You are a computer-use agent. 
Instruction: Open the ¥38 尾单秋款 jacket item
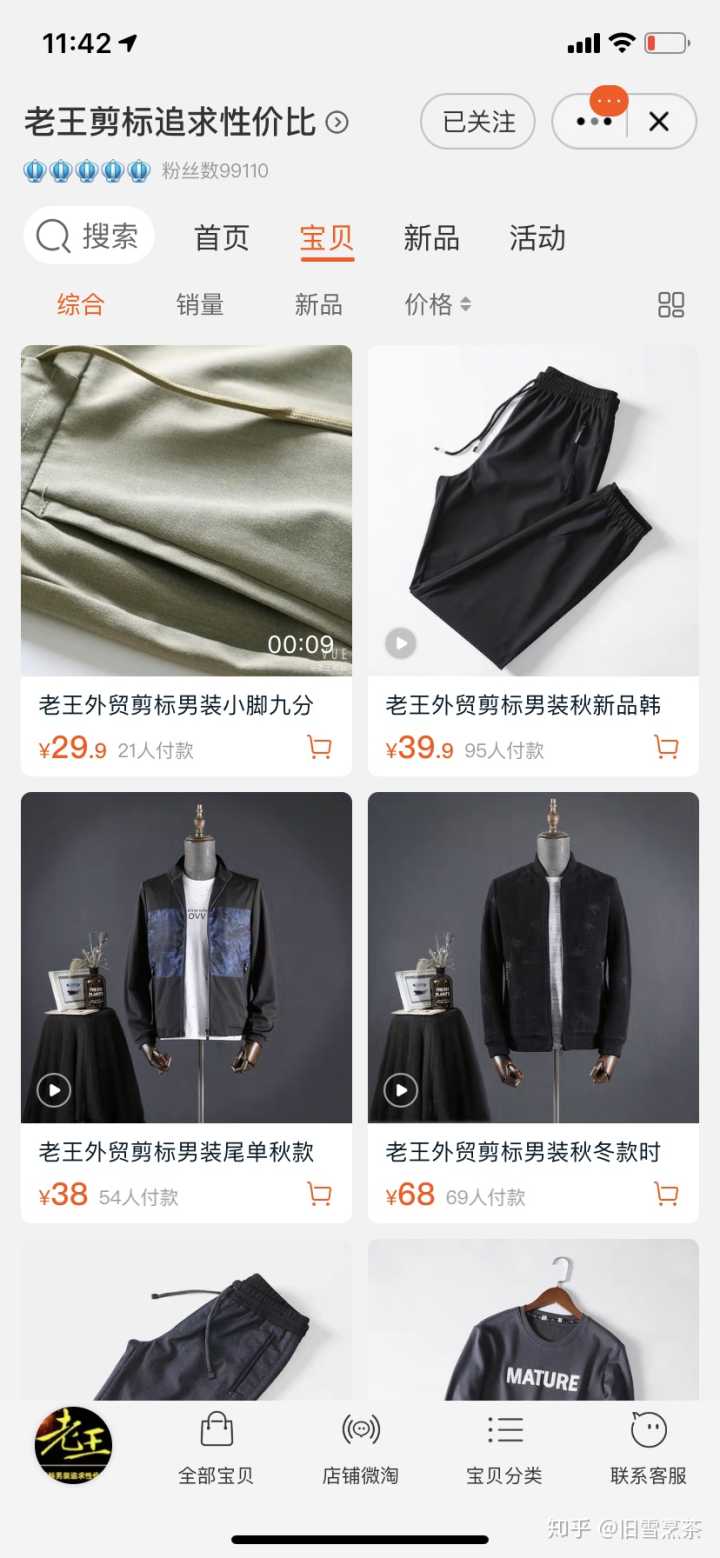pyautogui.click(x=186, y=957)
